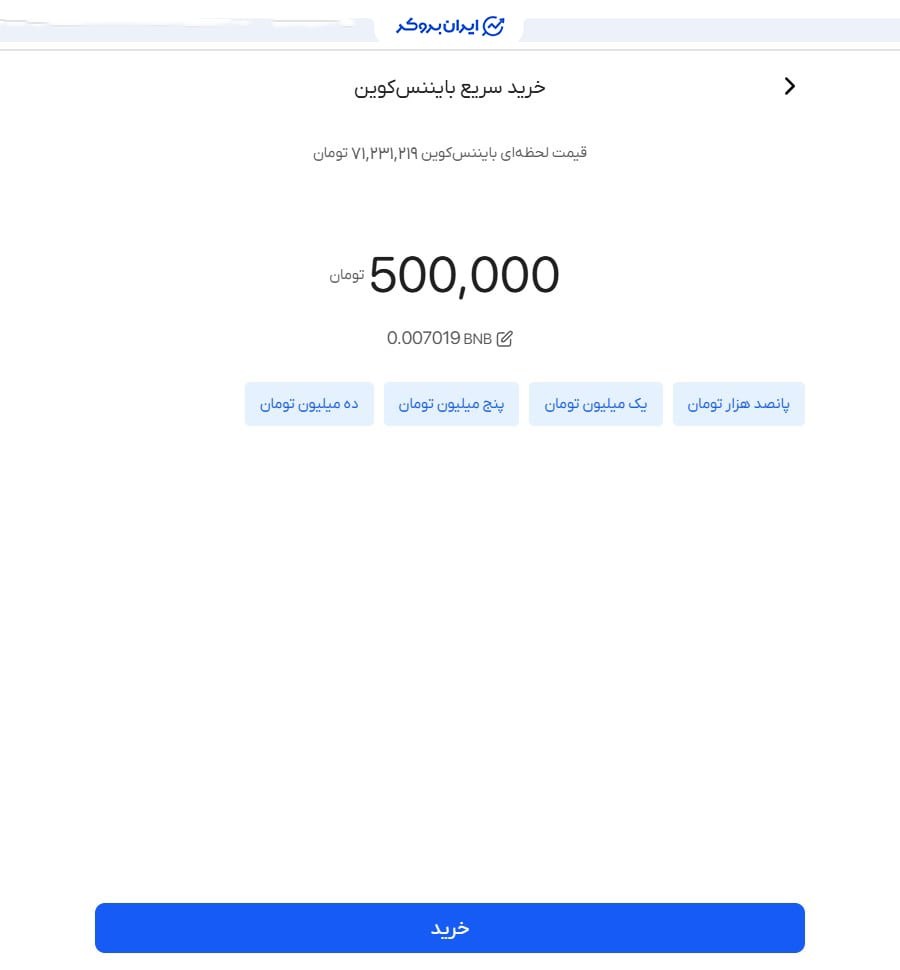This screenshot has width=900, height=970.
Task: Confirm purchase with the خرید button
Action: (450, 928)
